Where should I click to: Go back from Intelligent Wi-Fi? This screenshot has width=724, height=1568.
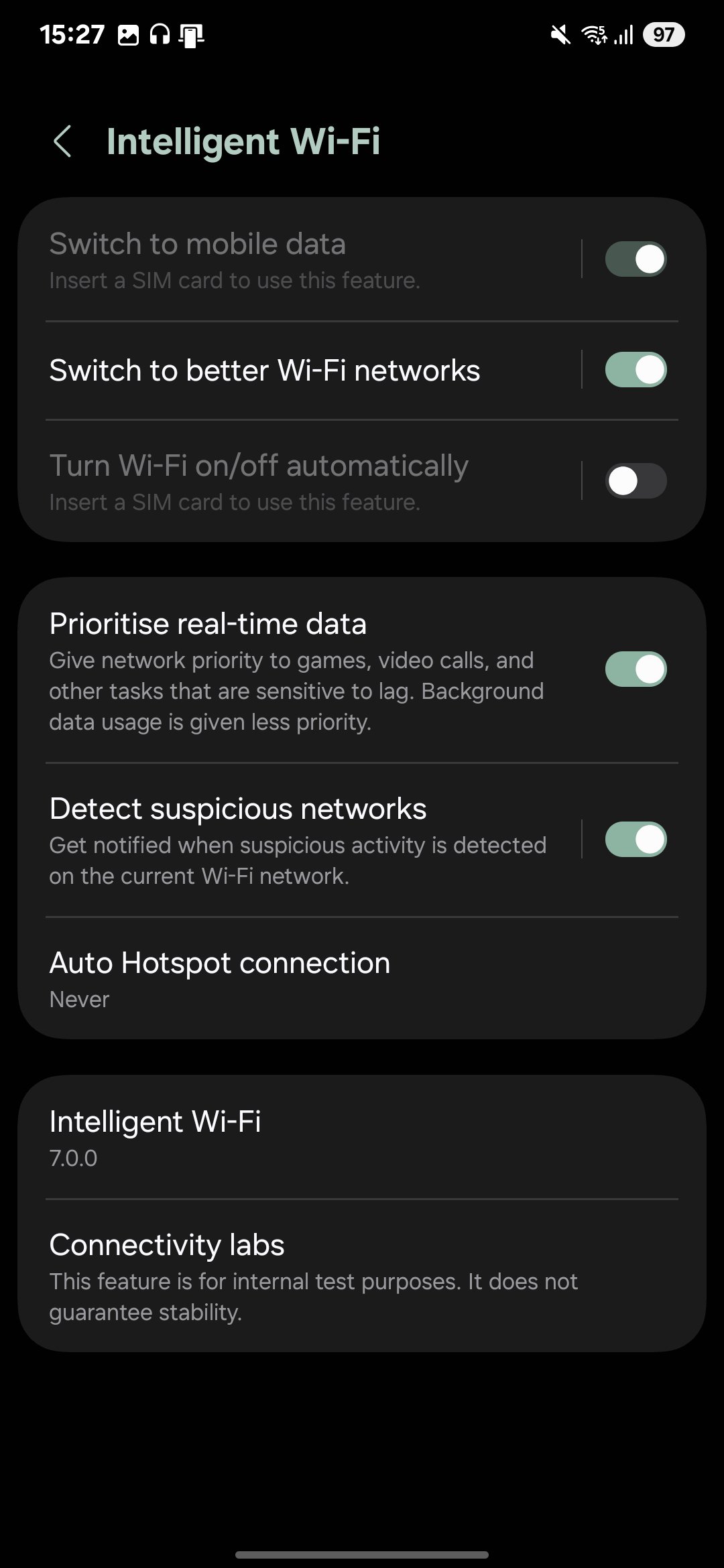(62, 141)
